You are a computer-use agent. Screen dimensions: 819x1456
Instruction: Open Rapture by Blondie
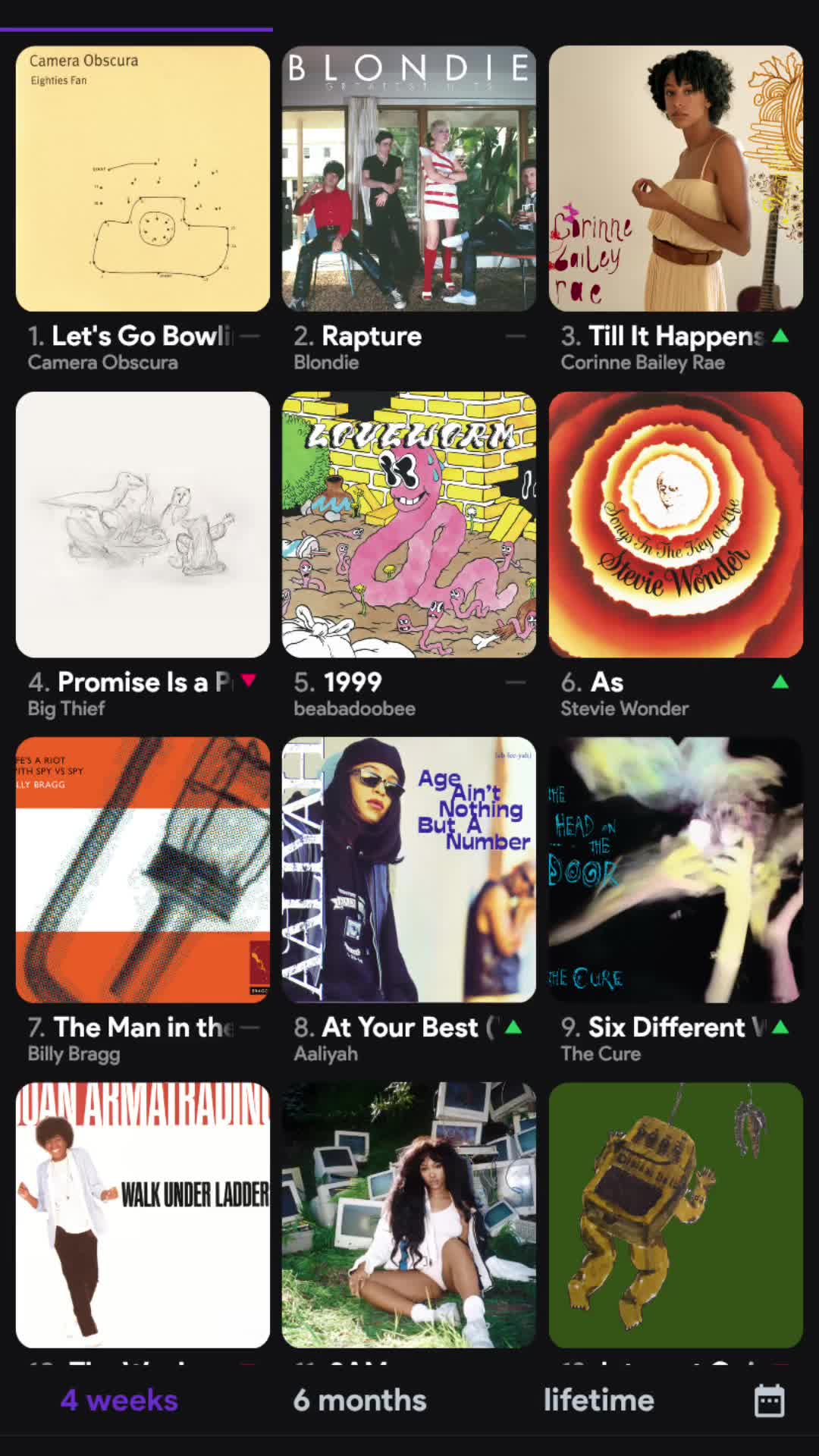409,179
